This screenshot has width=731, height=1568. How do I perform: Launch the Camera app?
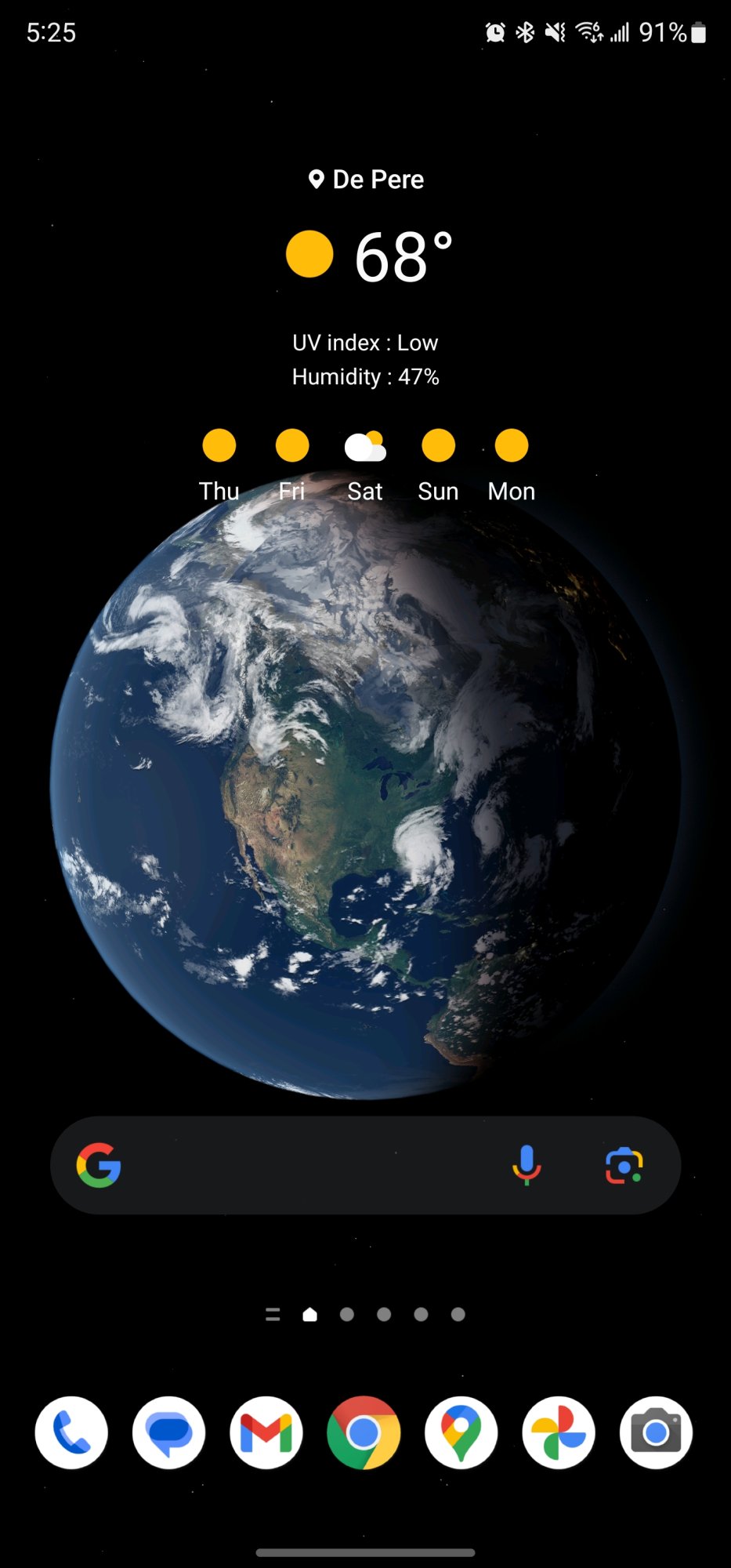(656, 1432)
